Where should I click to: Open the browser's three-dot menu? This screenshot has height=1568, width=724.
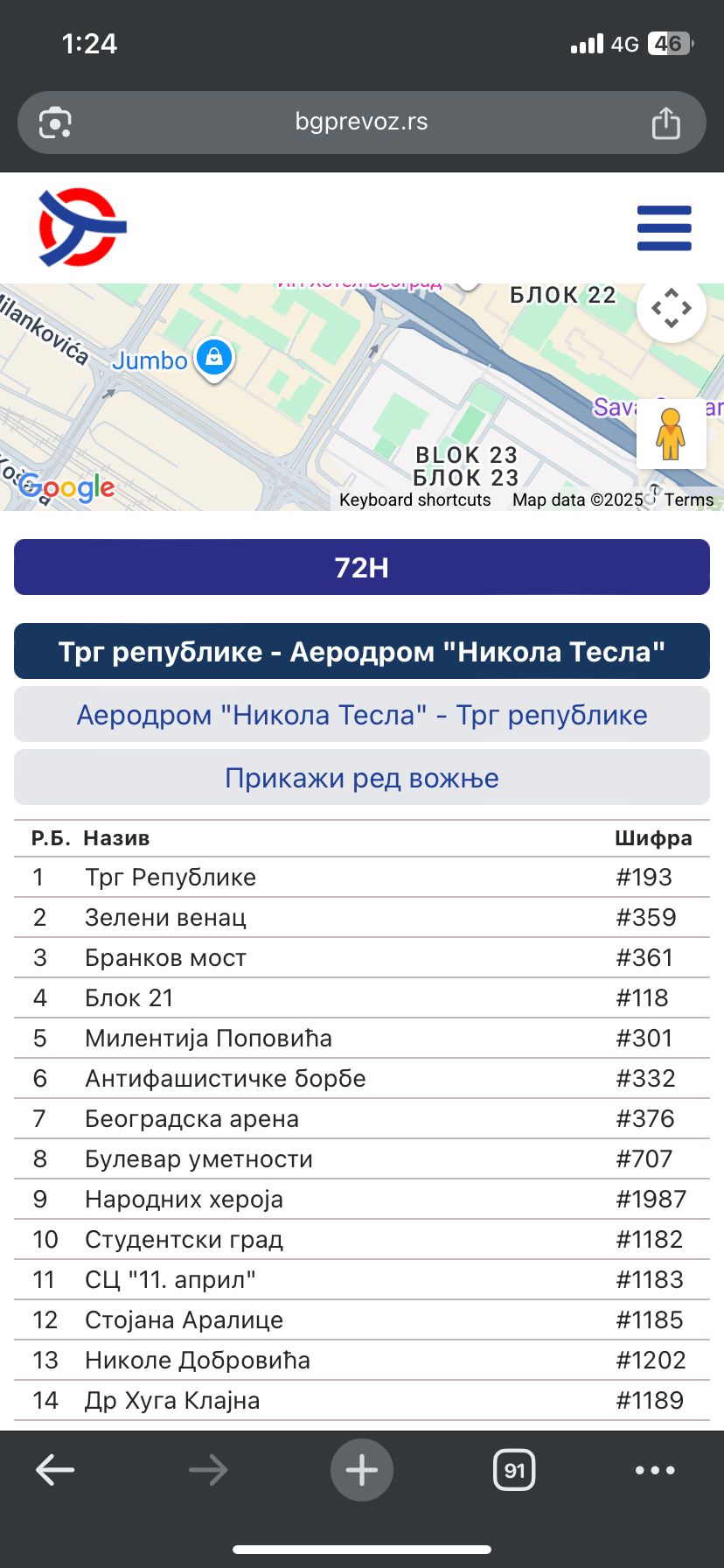click(655, 1470)
